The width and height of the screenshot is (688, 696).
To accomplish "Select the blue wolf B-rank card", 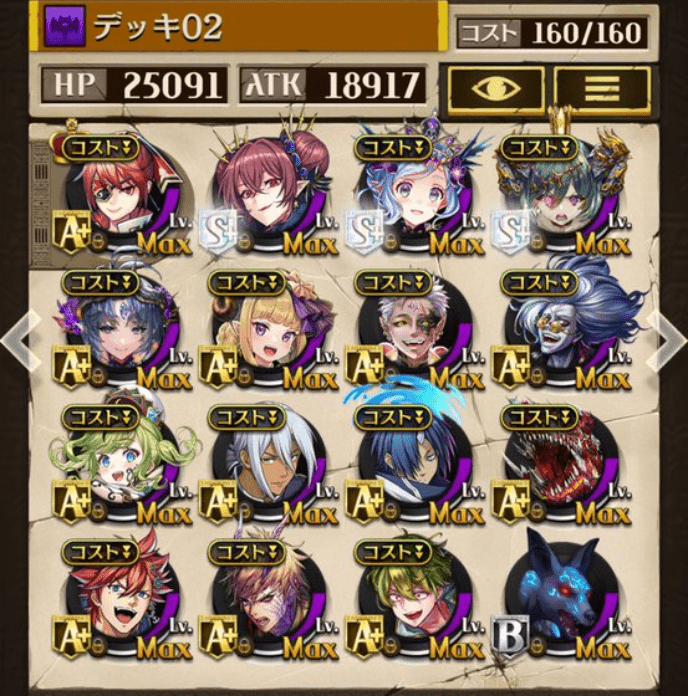I will (560, 608).
